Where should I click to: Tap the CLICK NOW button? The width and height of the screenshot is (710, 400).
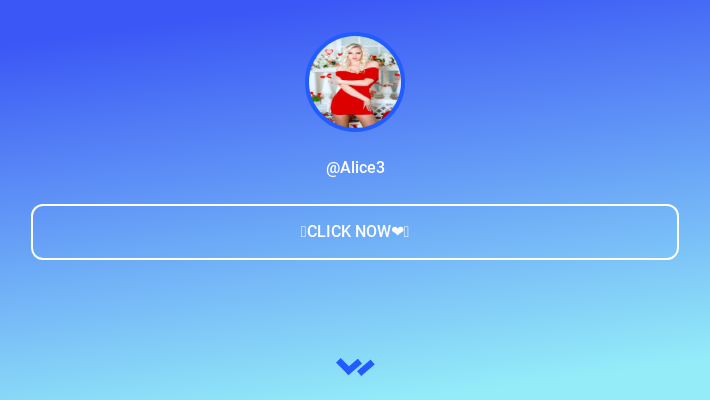355,232
